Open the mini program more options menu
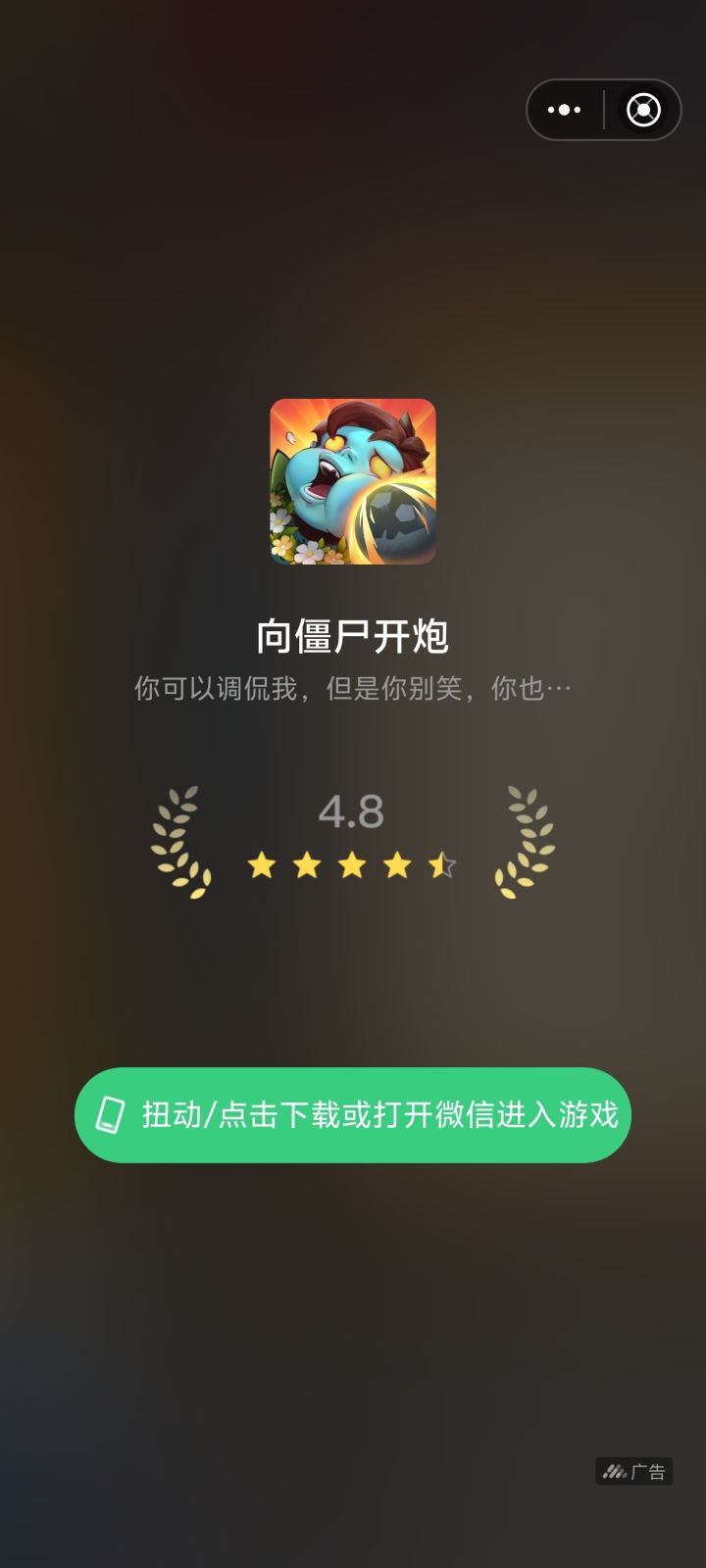Screen dimensions: 706x1568 point(563,110)
